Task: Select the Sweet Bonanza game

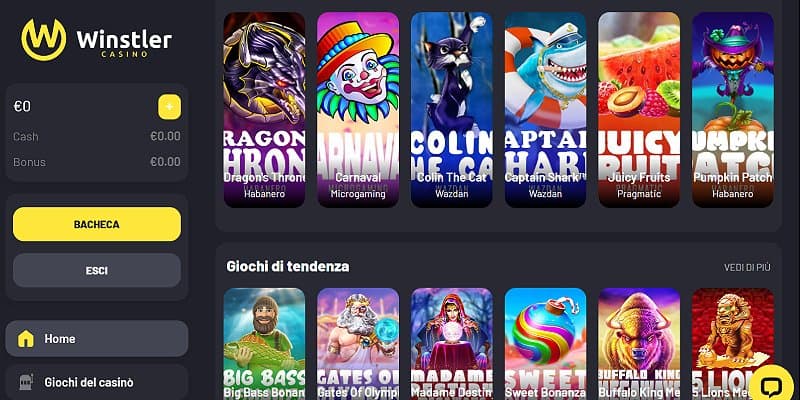Action: pos(545,343)
